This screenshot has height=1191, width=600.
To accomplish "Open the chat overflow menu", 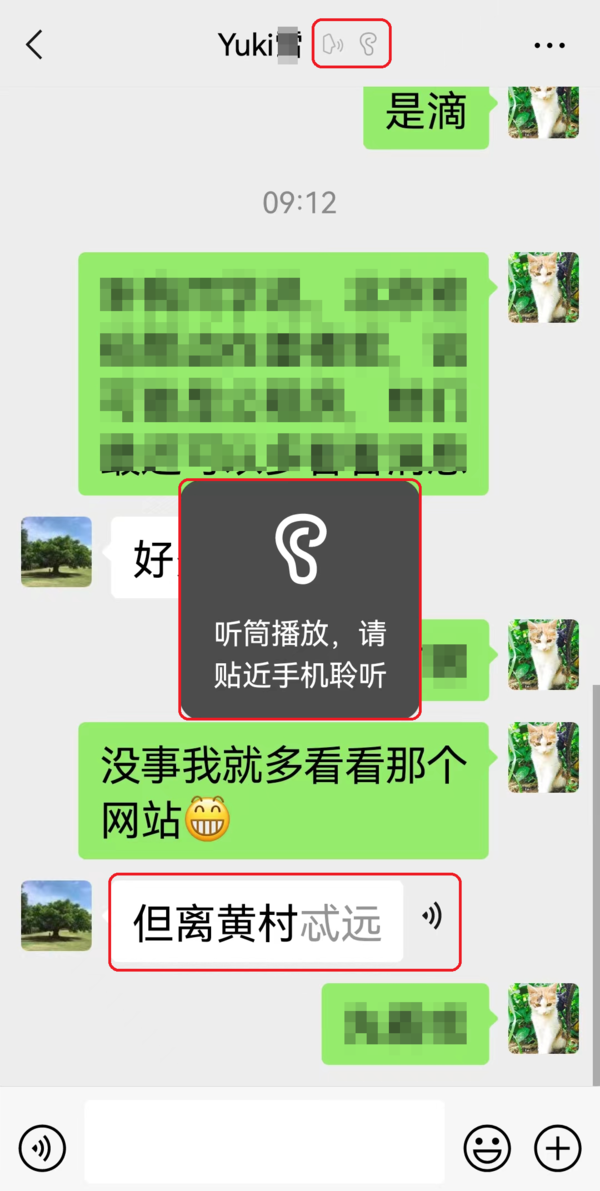I will [549, 46].
